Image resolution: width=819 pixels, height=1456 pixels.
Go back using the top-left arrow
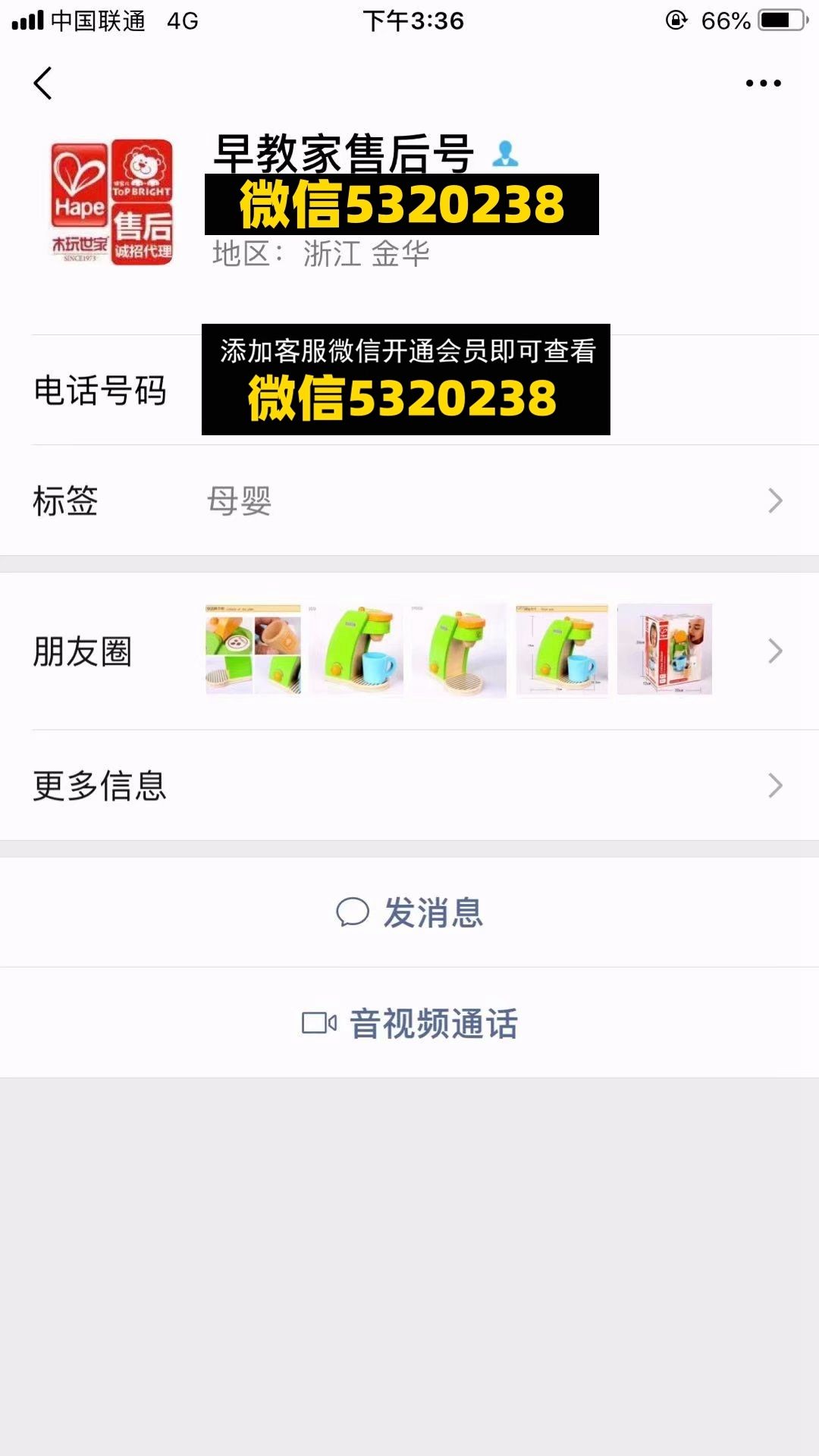43,83
